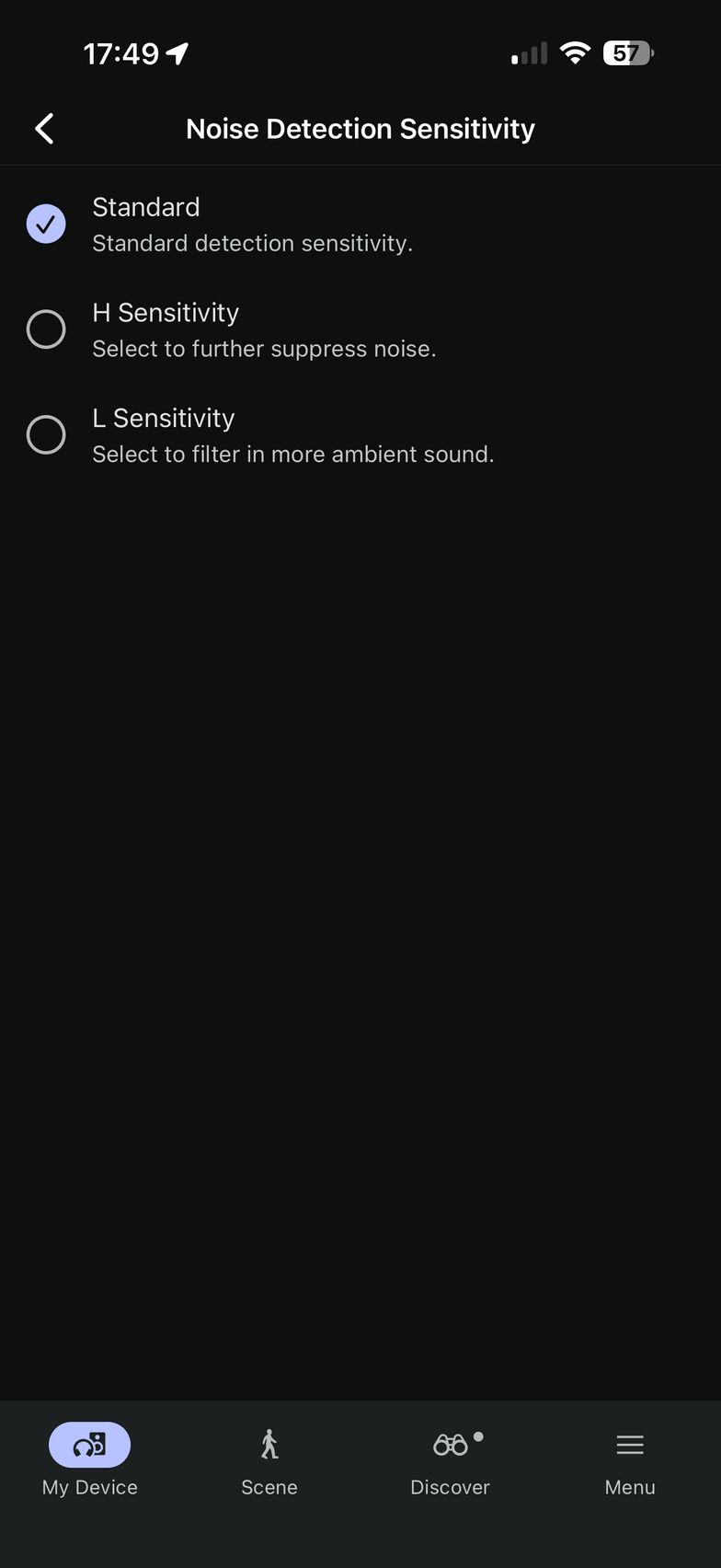Switch to the Discover tab

coord(450,1460)
